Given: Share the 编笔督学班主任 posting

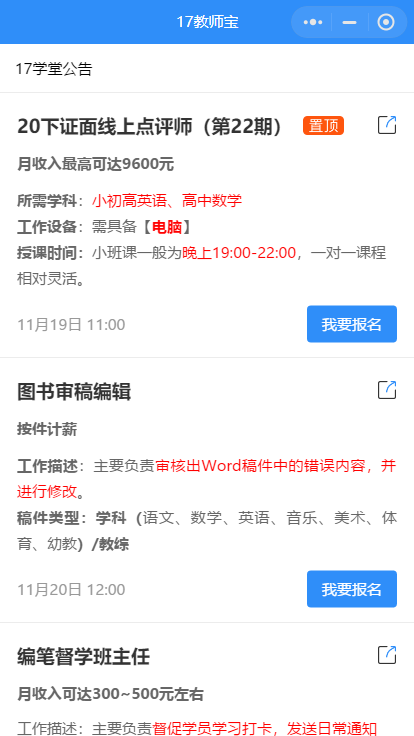Looking at the screenshot, I should (387, 655).
